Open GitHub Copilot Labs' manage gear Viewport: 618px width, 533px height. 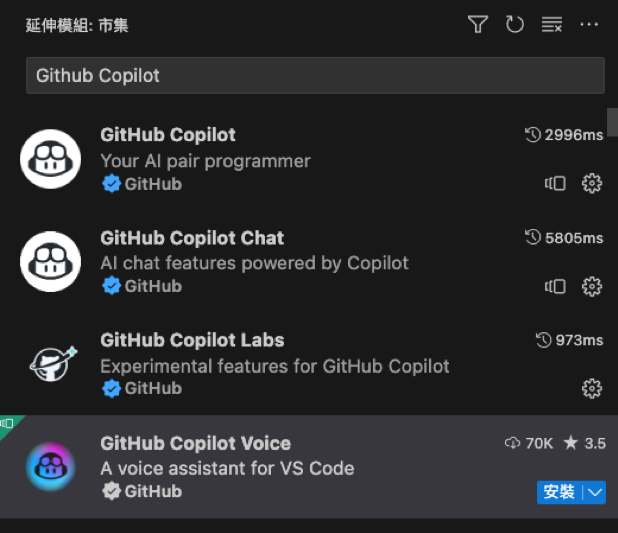592,388
